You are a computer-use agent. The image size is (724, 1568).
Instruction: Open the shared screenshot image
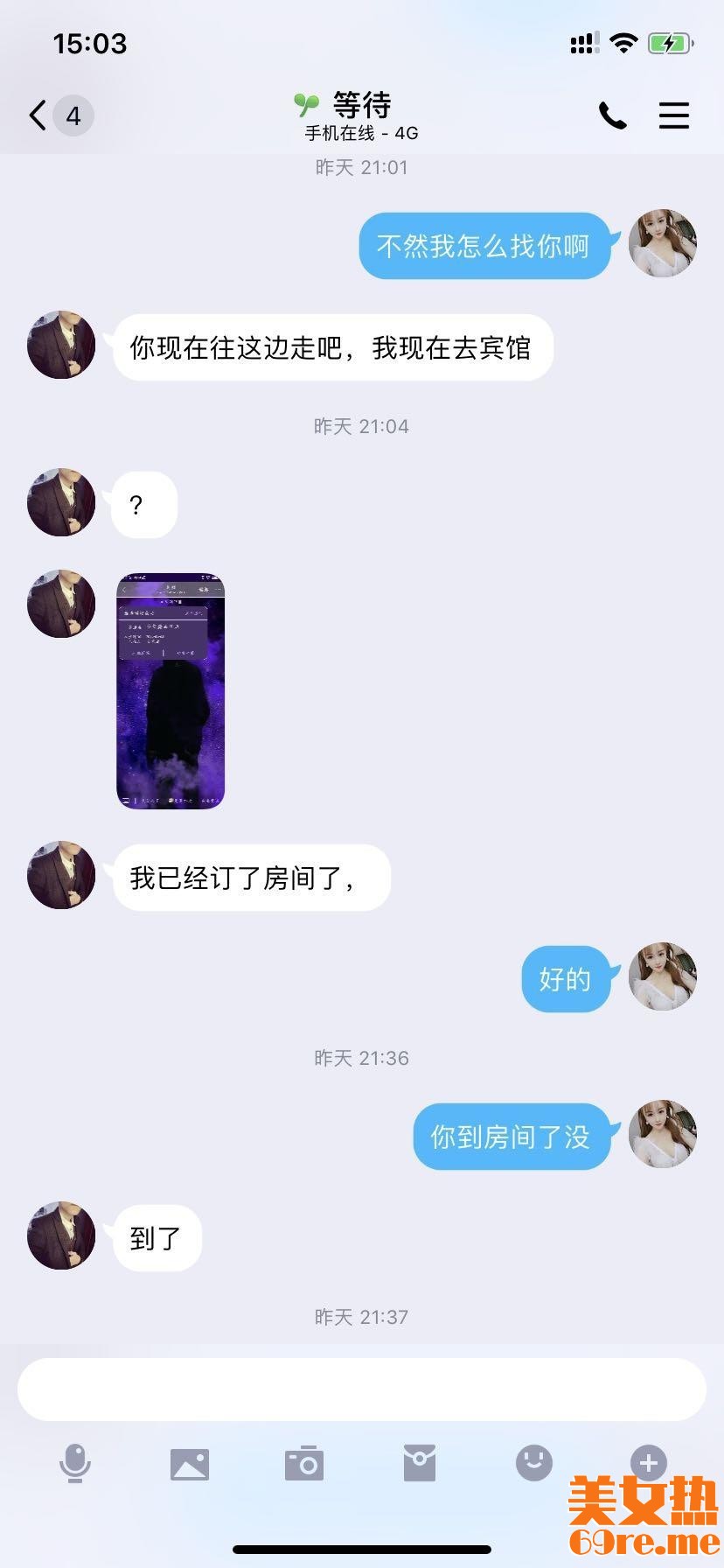click(x=171, y=691)
